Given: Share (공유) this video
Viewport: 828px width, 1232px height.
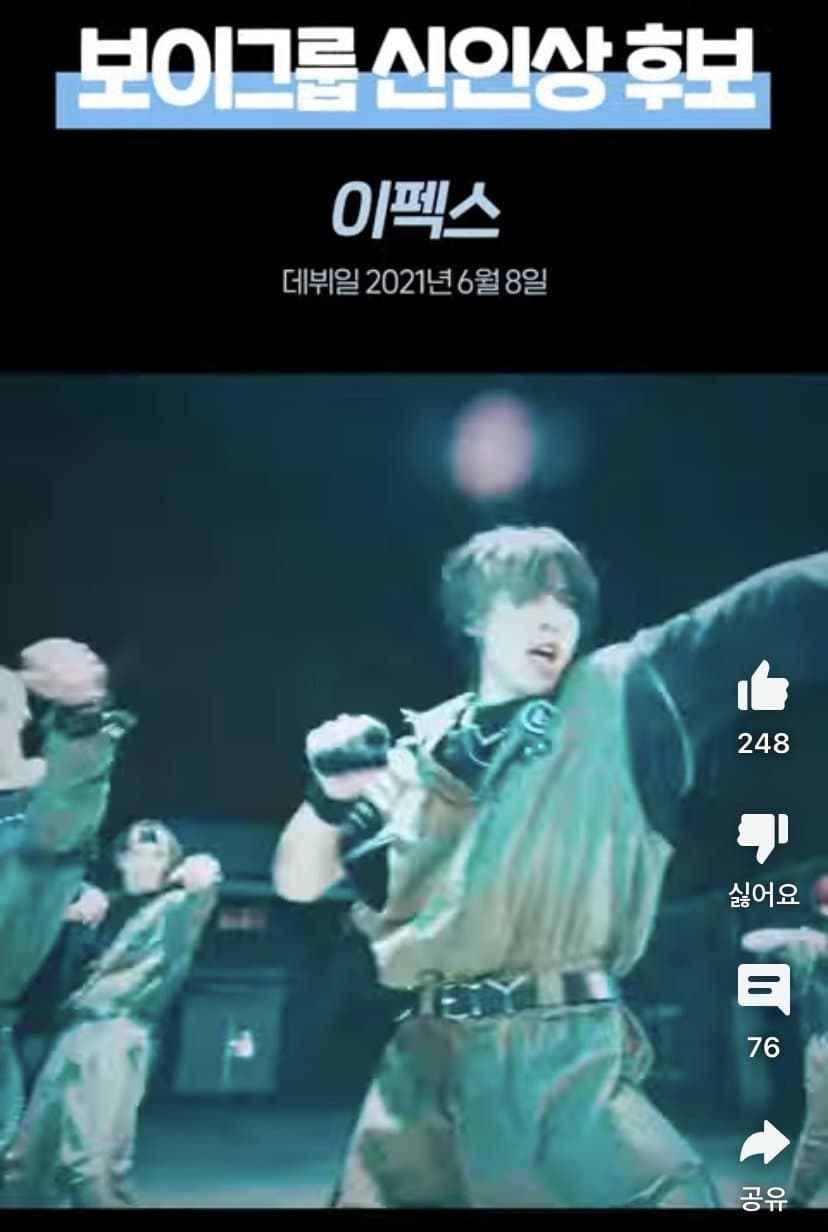Looking at the screenshot, I should click(x=764, y=1142).
